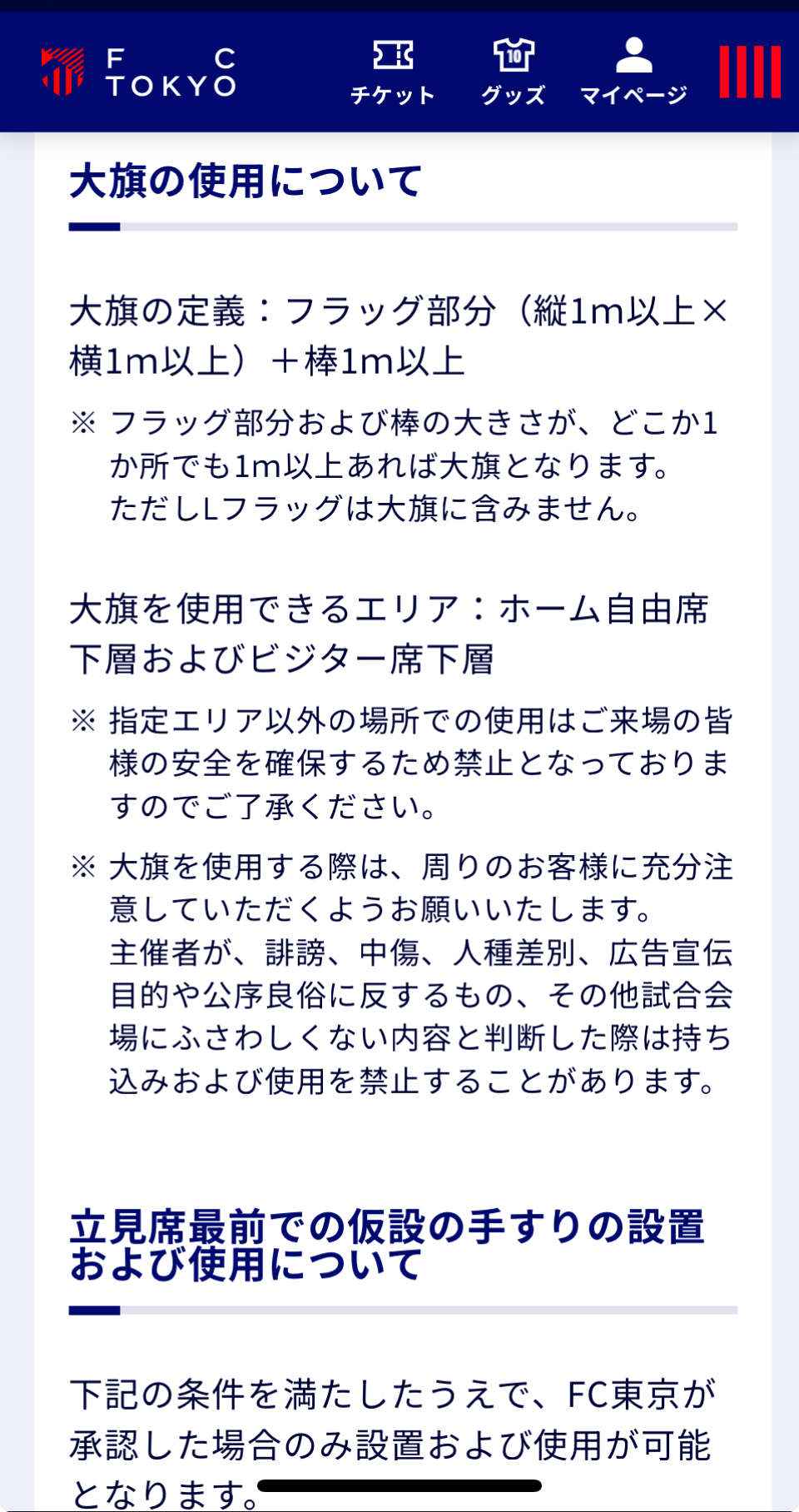Open the red striped menu button

(749, 72)
